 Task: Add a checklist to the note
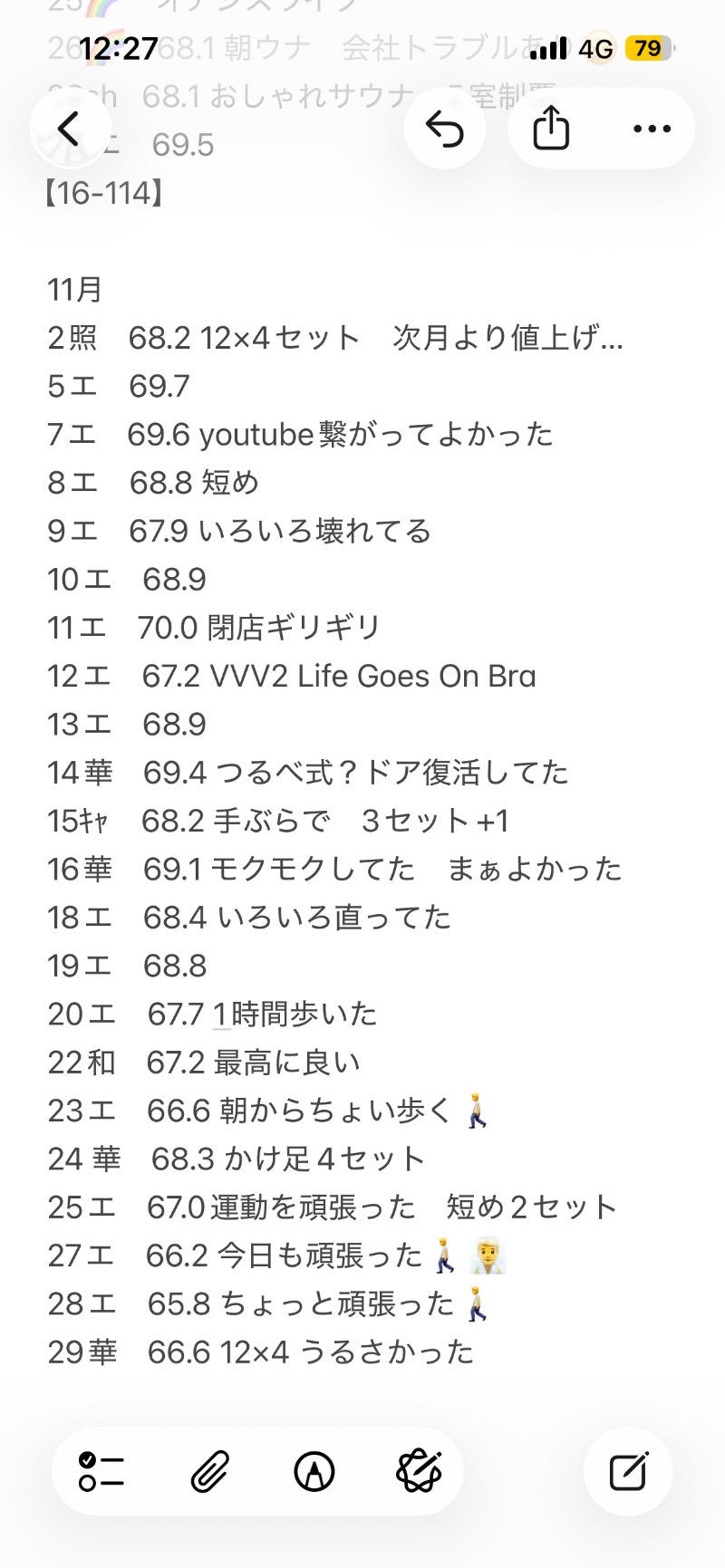(101, 1471)
